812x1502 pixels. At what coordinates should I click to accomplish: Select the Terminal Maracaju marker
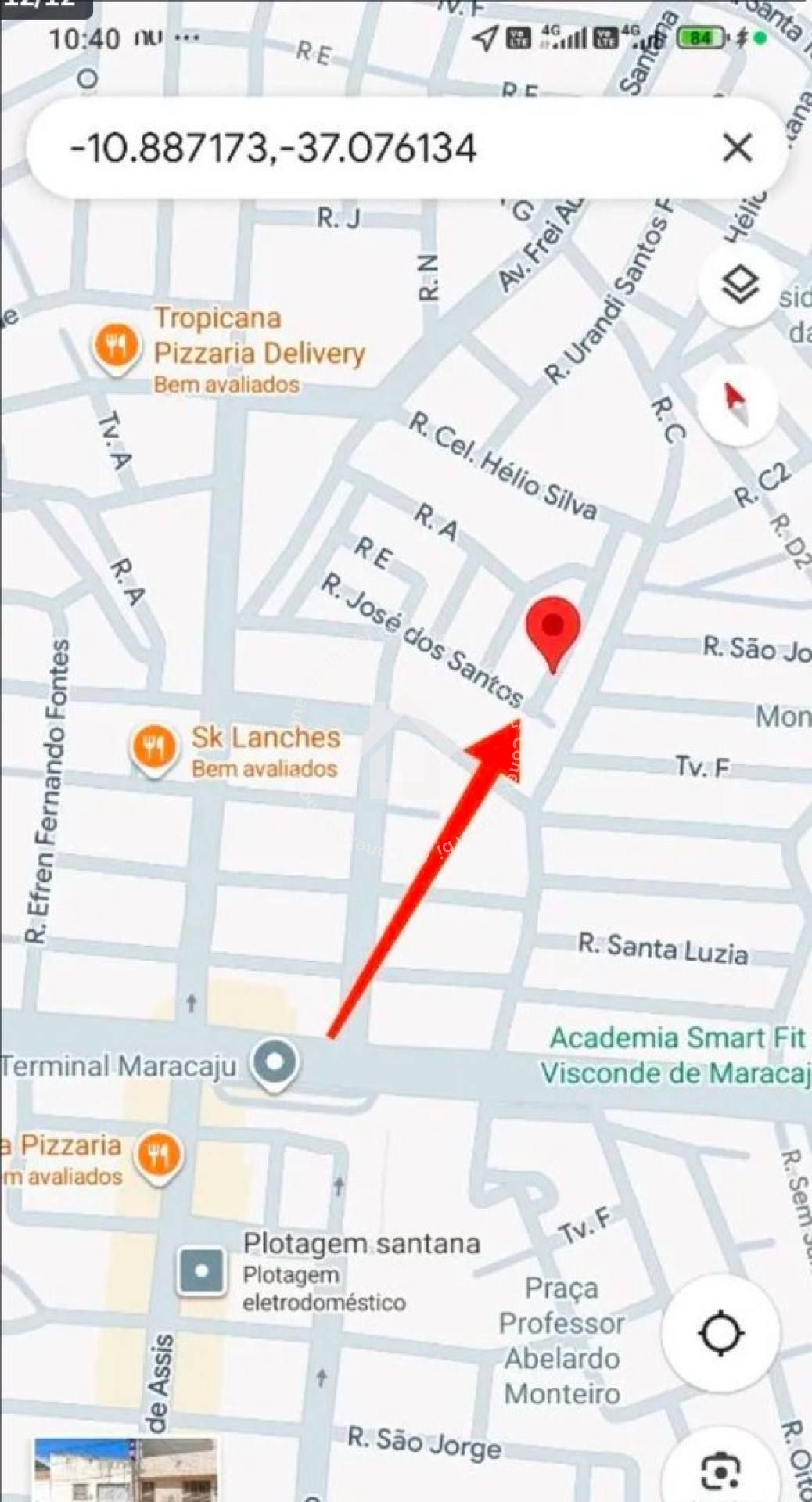tap(275, 1063)
